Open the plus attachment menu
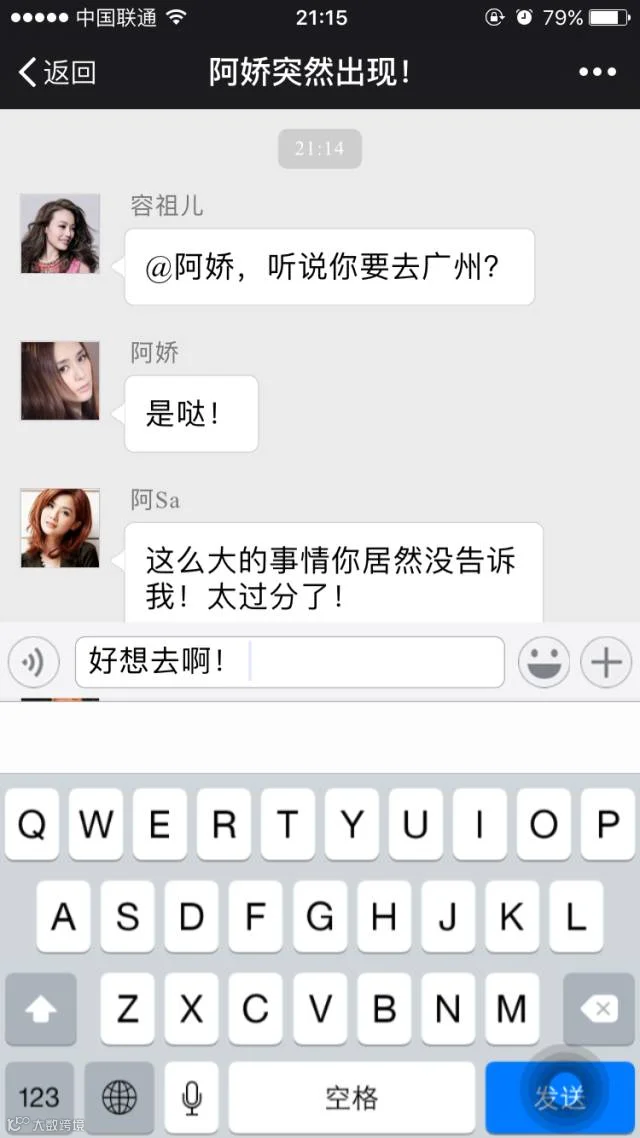This screenshot has height=1138, width=640. click(x=606, y=662)
